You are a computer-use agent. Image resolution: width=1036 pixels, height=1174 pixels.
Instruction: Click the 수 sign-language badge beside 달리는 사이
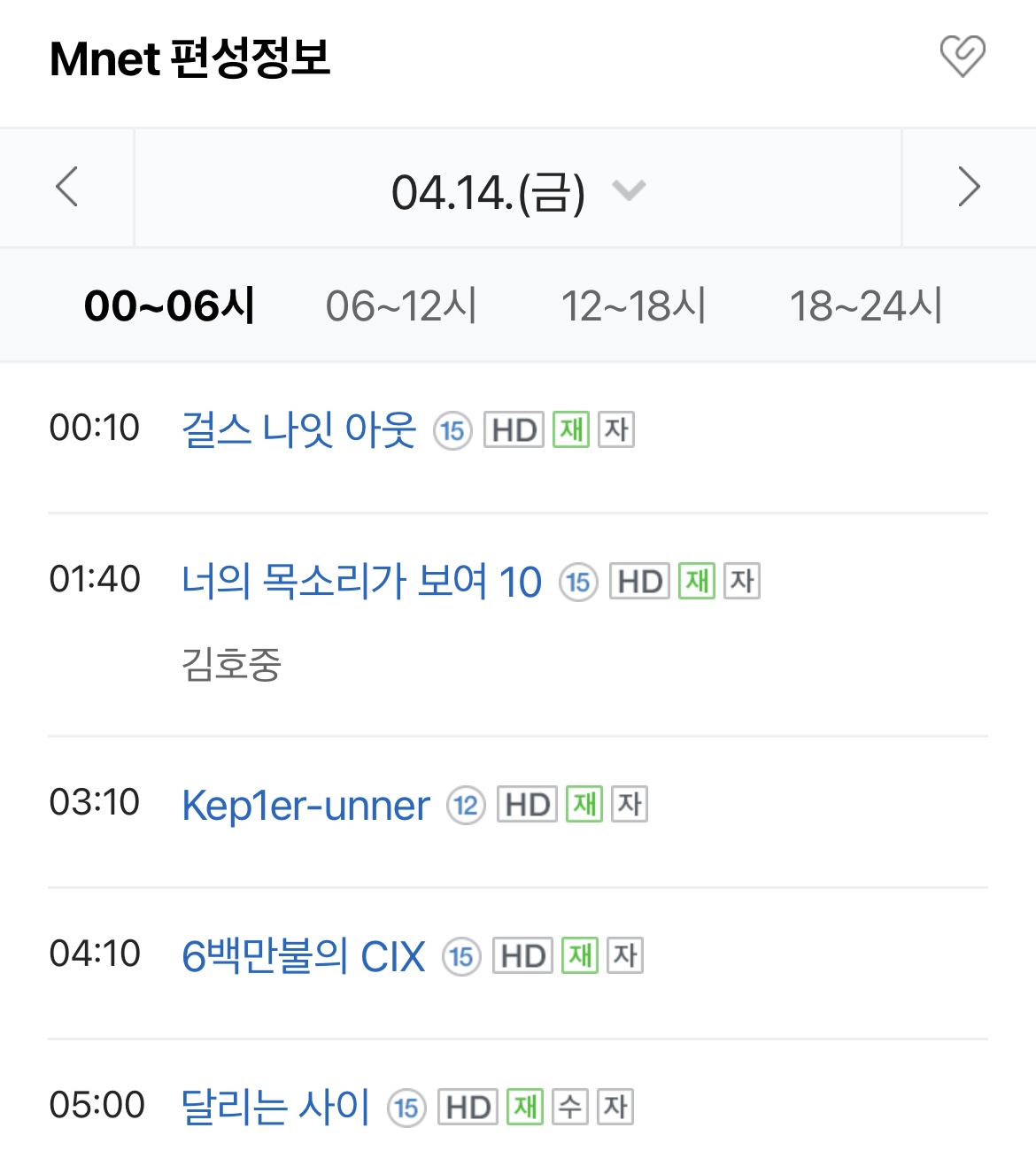pos(568,1105)
